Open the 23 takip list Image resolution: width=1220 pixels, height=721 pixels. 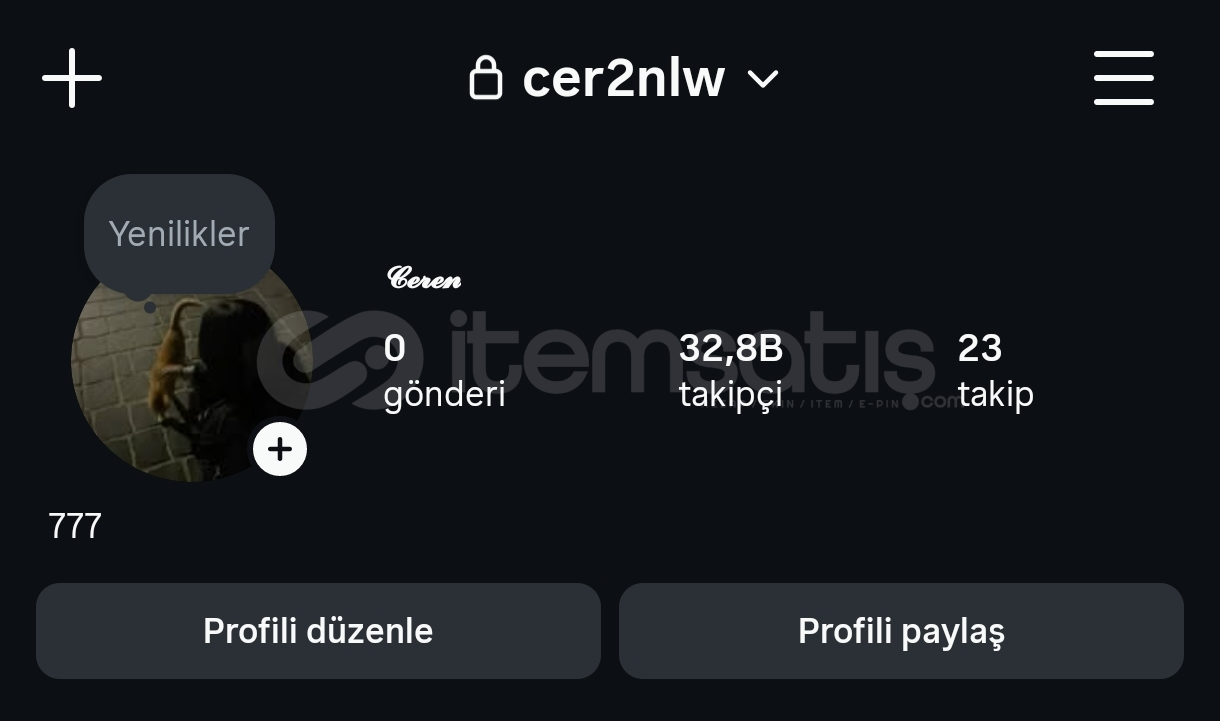pyautogui.click(x=995, y=370)
